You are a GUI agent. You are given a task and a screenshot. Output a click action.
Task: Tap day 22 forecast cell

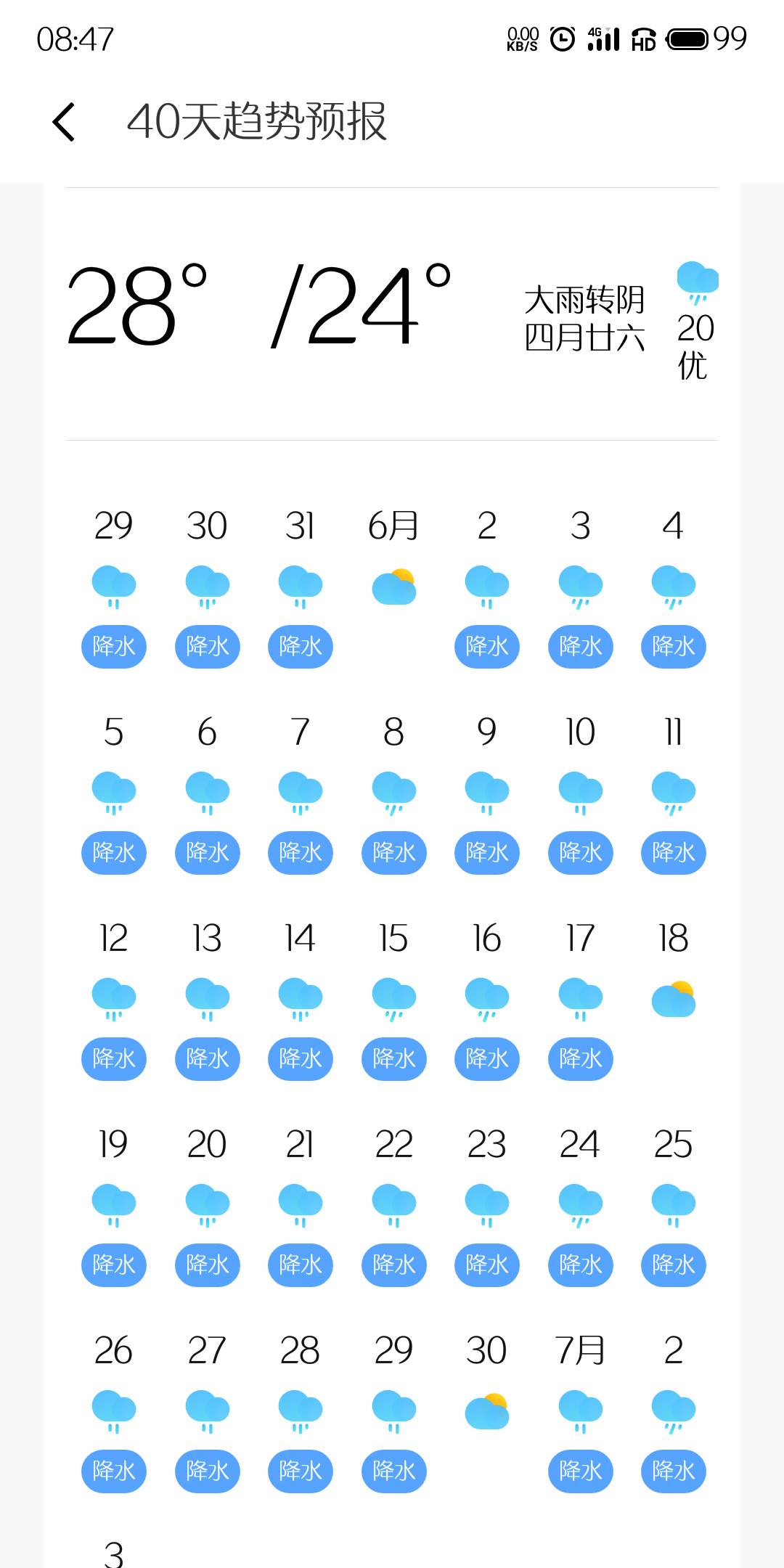[393, 1205]
